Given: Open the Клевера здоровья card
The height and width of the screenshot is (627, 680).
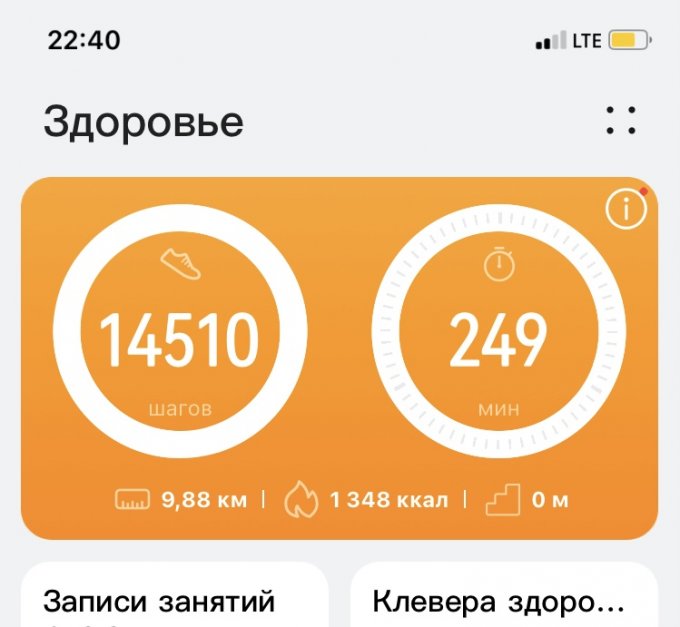Looking at the screenshot, I should pos(505,598).
